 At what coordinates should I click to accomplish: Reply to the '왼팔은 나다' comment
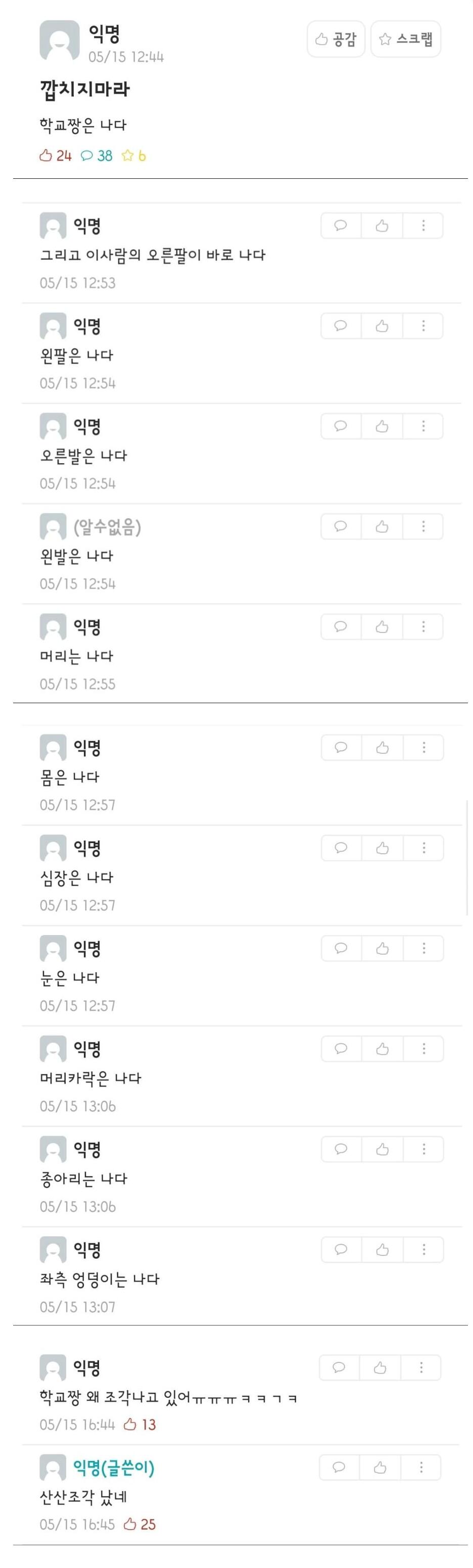(x=341, y=326)
